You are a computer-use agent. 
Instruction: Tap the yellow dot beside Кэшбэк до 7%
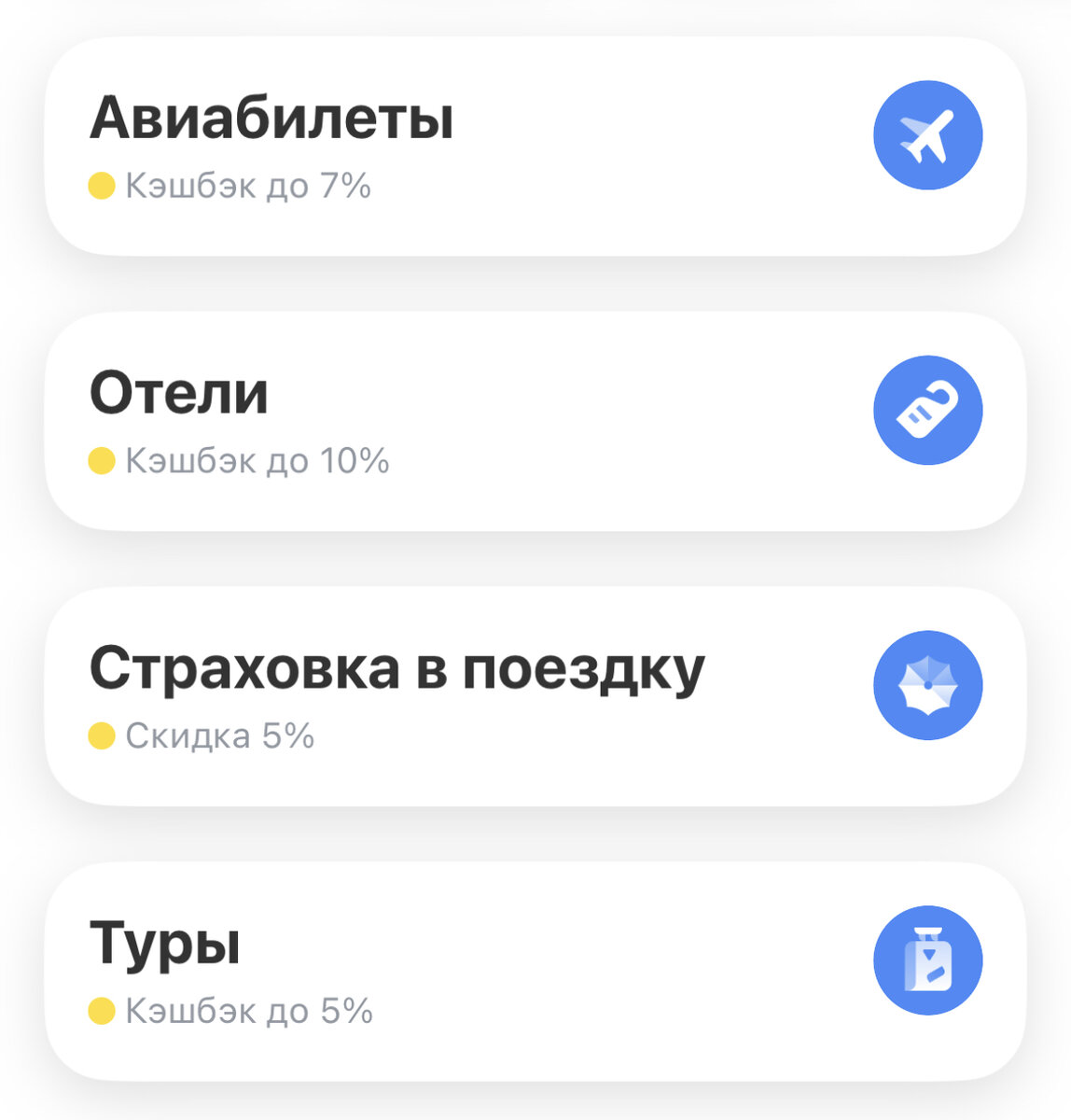101,185
